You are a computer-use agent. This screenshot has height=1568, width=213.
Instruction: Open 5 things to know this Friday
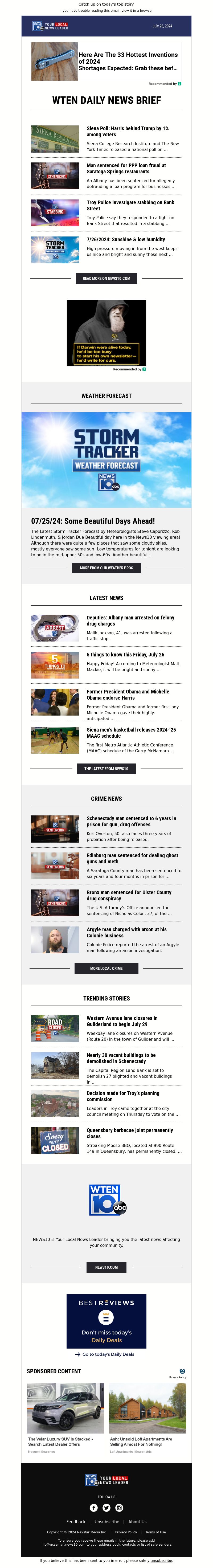125,654
